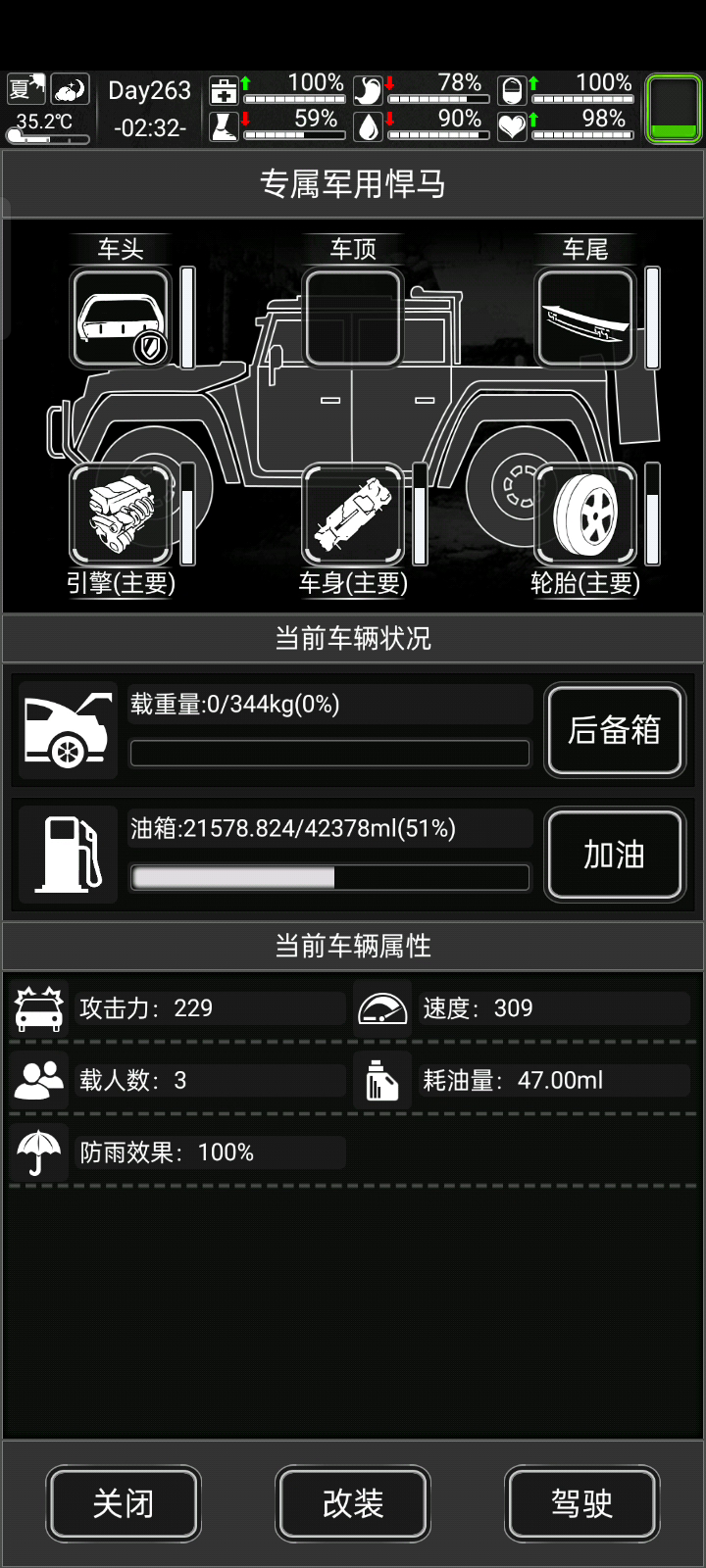Open the 车头 (front) part slot
Screen dimensions: 706x1568
pyautogui.click(x=121, y=318)
